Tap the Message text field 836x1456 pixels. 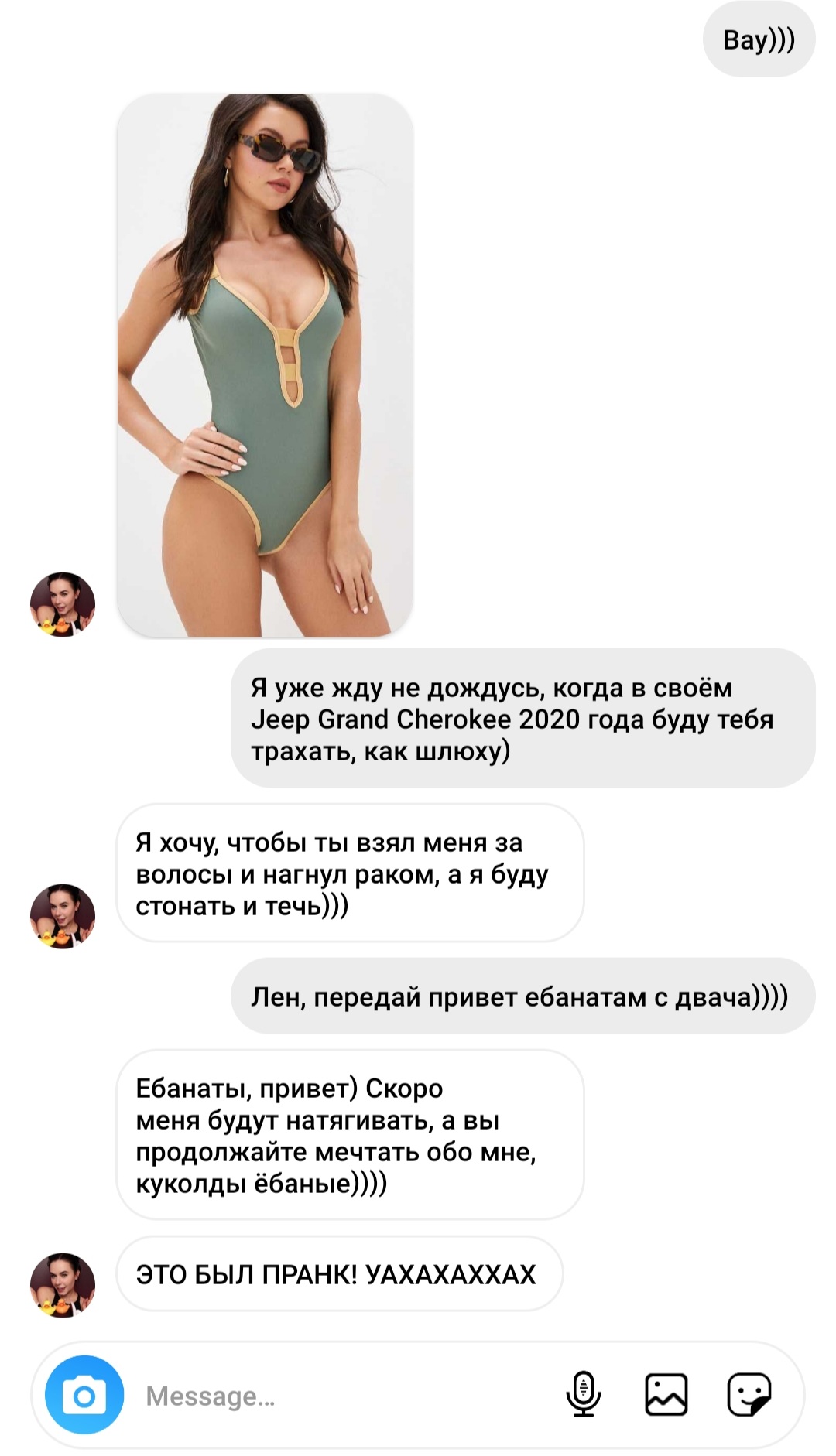(x=341, y=1396)
